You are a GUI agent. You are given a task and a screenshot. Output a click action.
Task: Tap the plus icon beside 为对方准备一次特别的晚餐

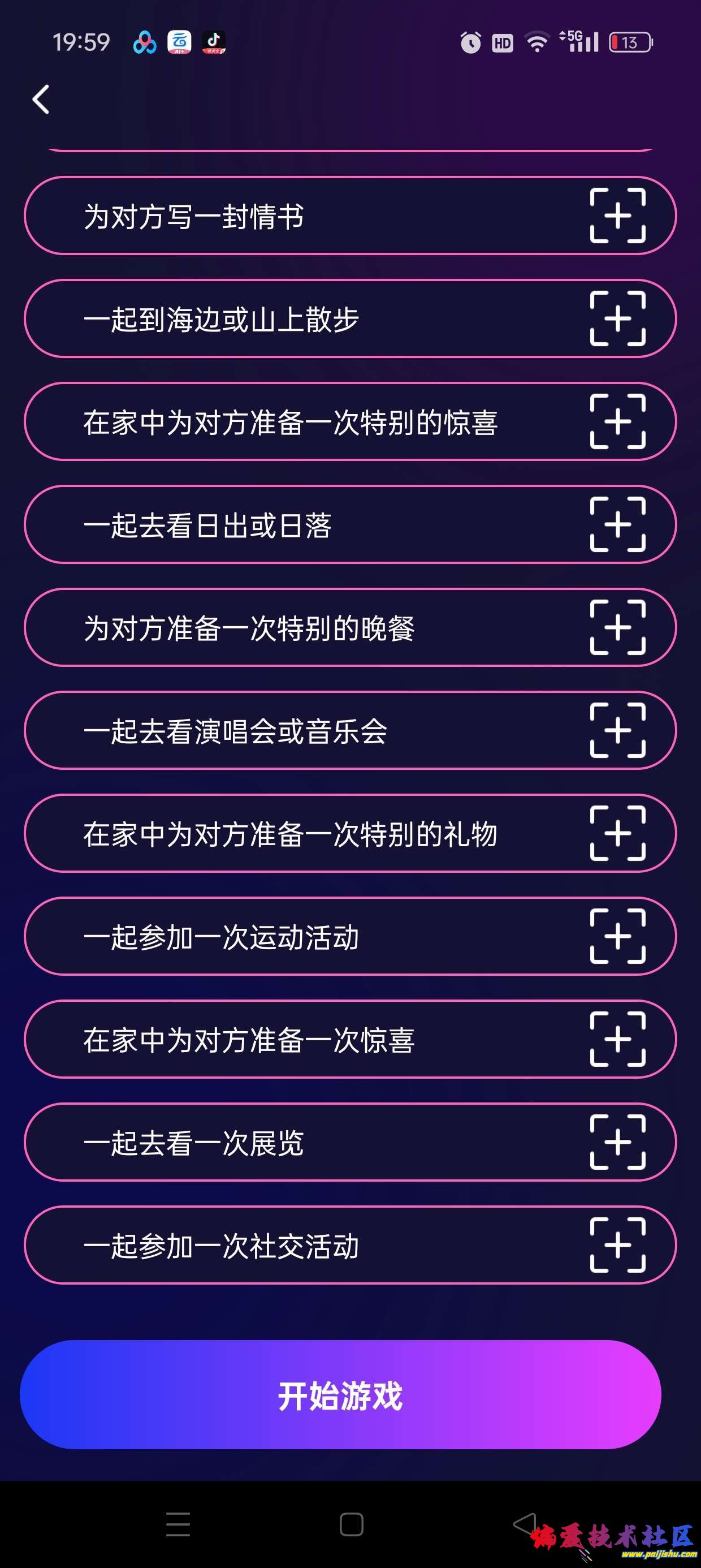coord(618,627)
